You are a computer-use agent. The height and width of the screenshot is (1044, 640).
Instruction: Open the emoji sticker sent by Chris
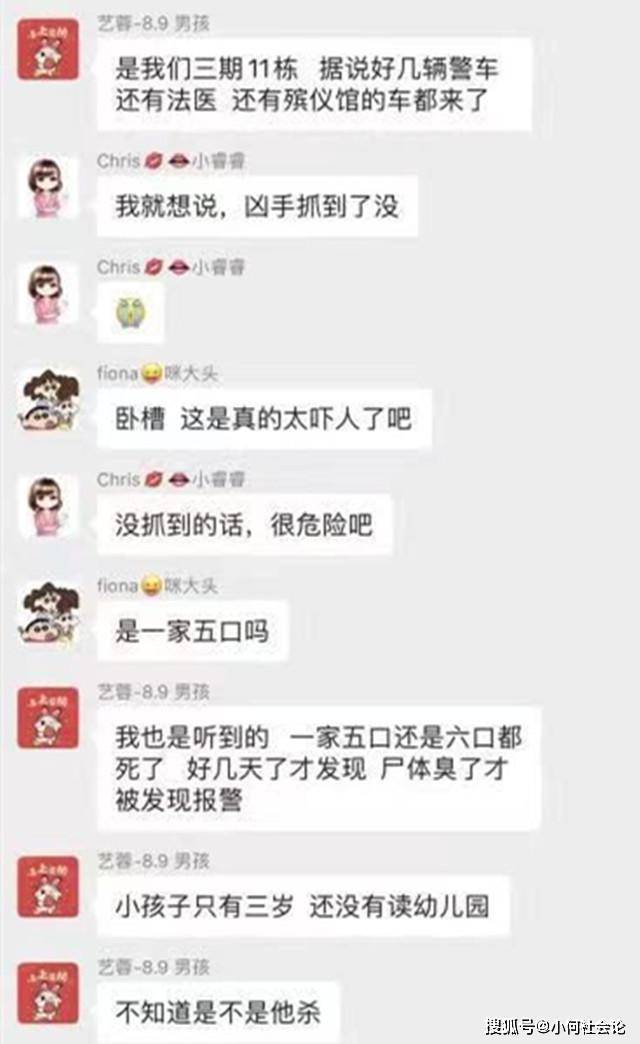130,313
